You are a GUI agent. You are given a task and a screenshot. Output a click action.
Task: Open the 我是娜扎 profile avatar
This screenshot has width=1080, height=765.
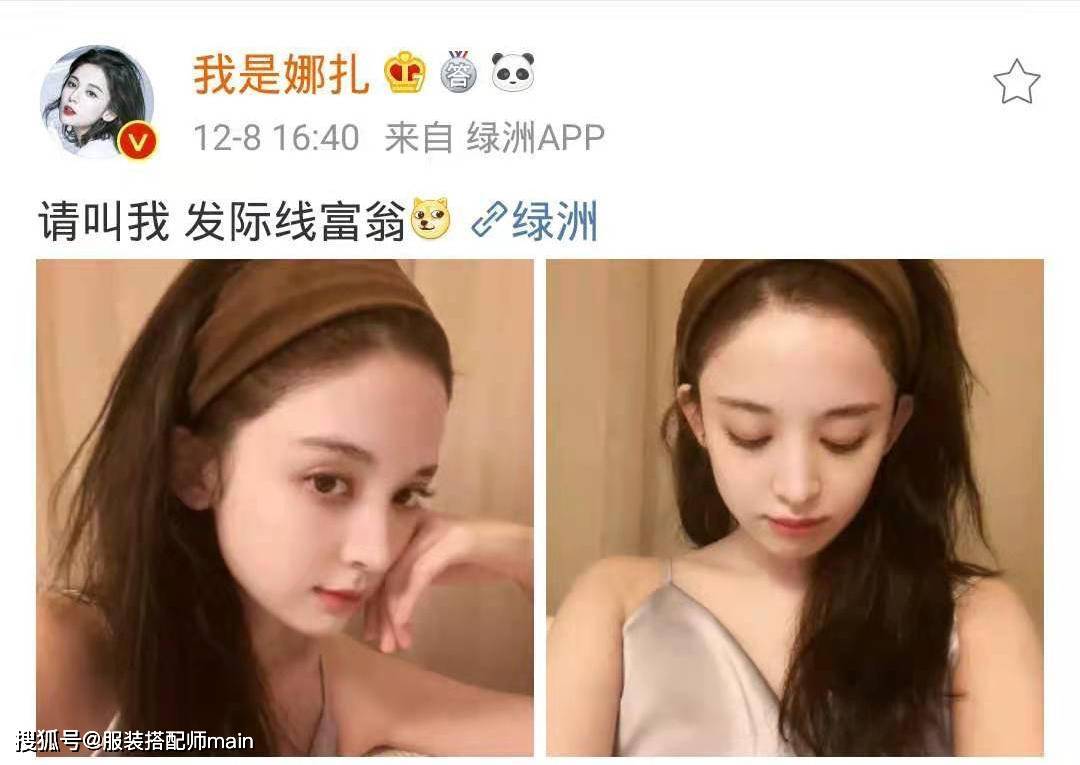tap(97, 101)
